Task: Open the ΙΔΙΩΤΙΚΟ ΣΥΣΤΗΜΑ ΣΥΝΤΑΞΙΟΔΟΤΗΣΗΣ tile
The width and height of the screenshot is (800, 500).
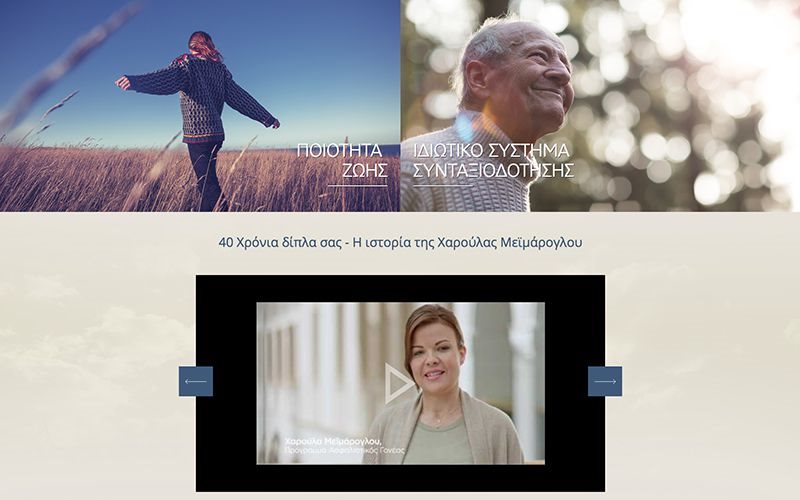Action: click(600, 105)
